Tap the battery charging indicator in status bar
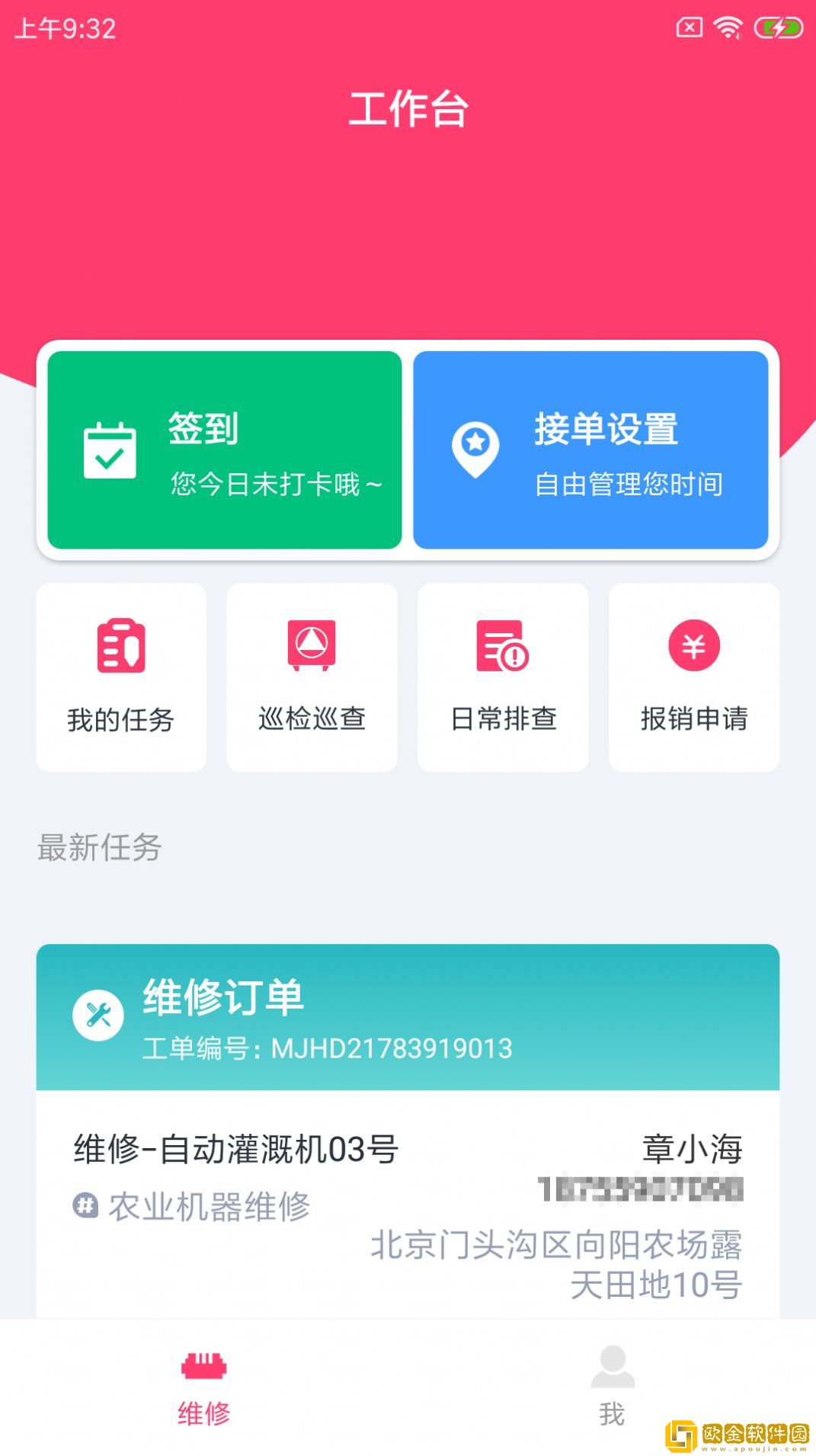 pyautogui.click(x=777, y=25)
